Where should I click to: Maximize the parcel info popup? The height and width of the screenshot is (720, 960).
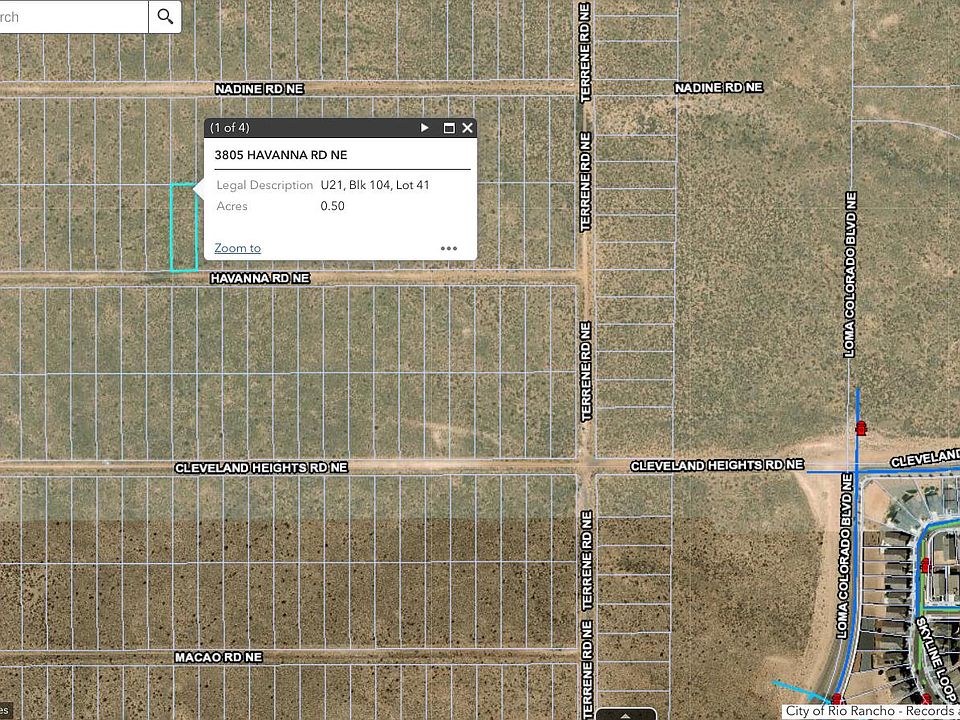449,128
